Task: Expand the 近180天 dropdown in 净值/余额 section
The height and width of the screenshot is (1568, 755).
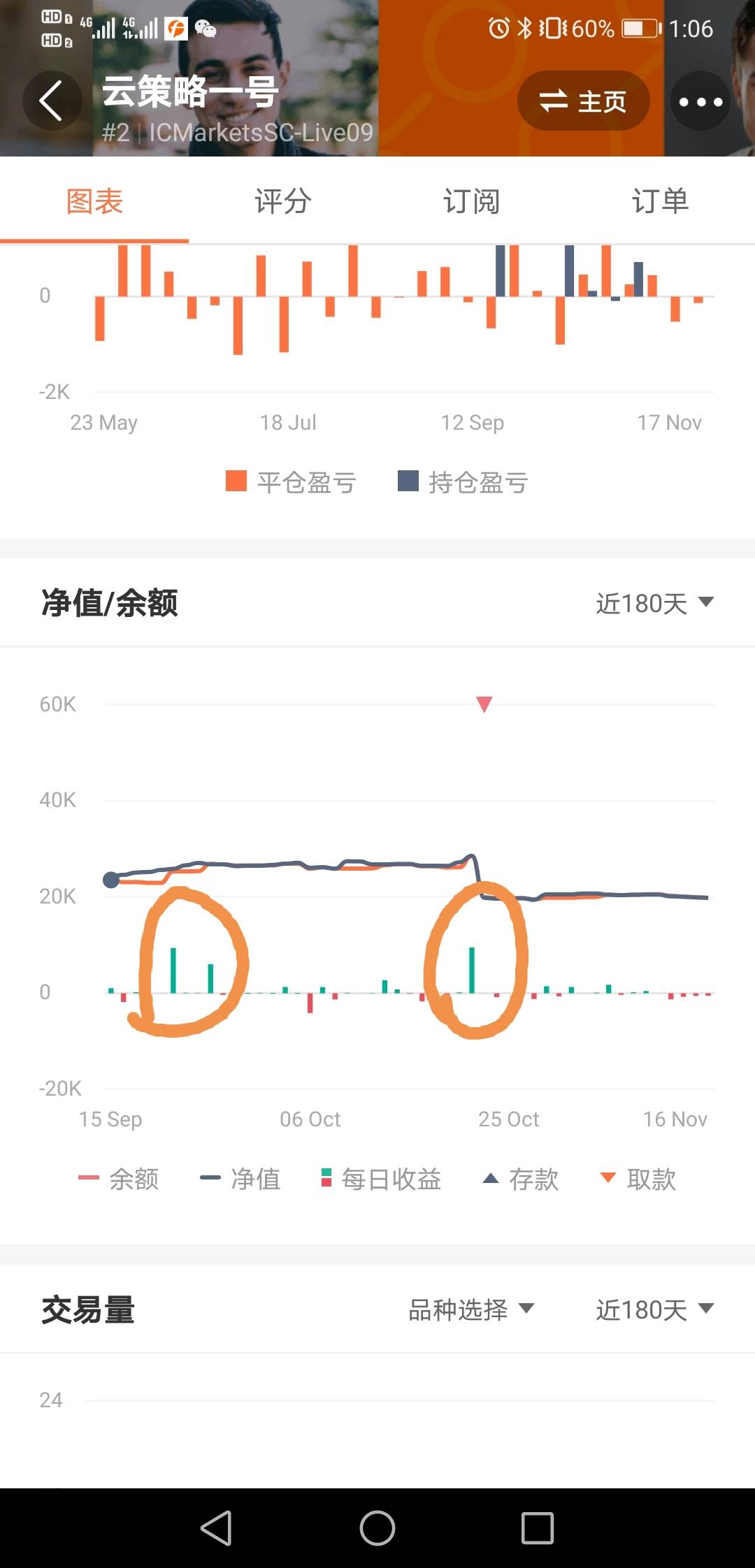Action: (654, 603)
